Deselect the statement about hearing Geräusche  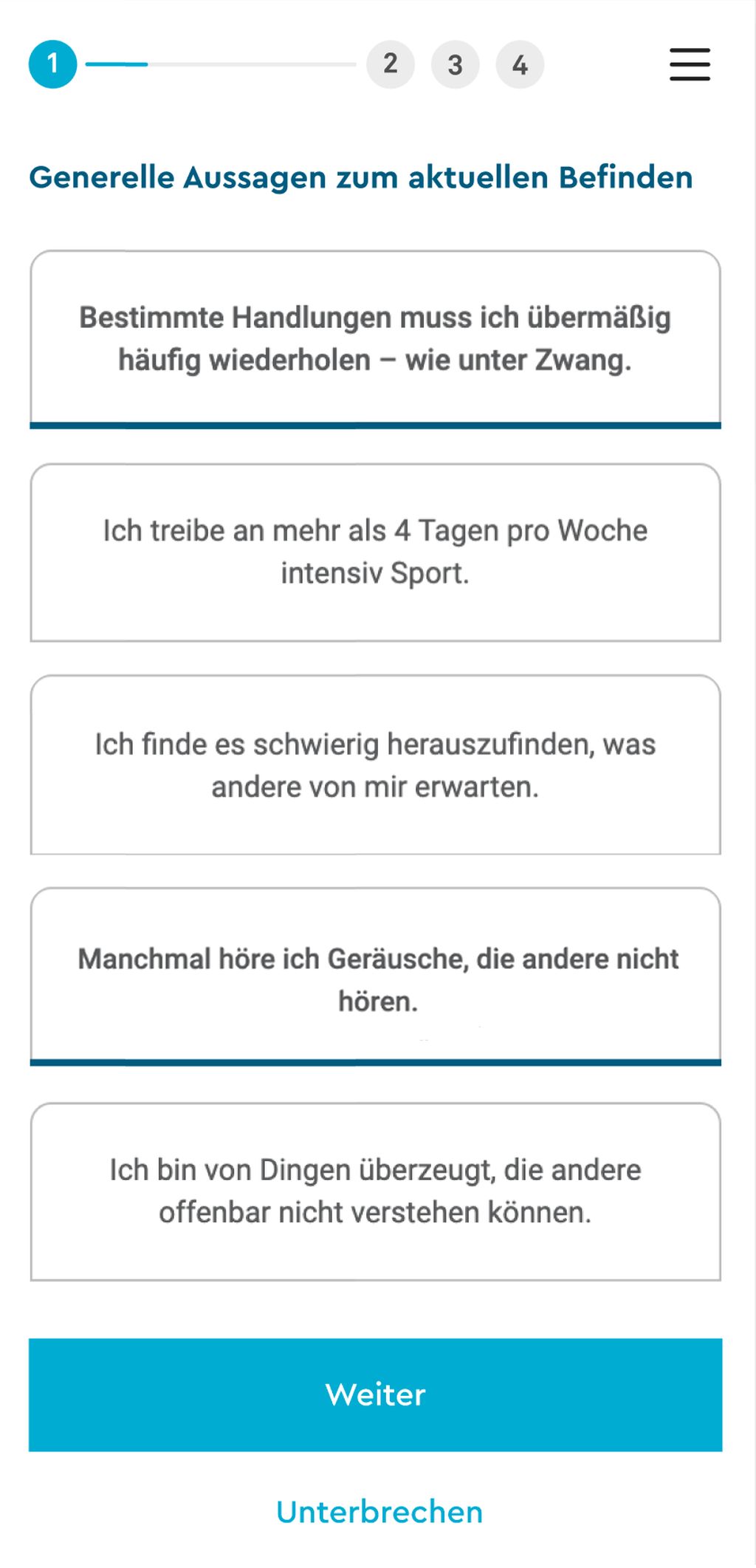pos(375,976)
